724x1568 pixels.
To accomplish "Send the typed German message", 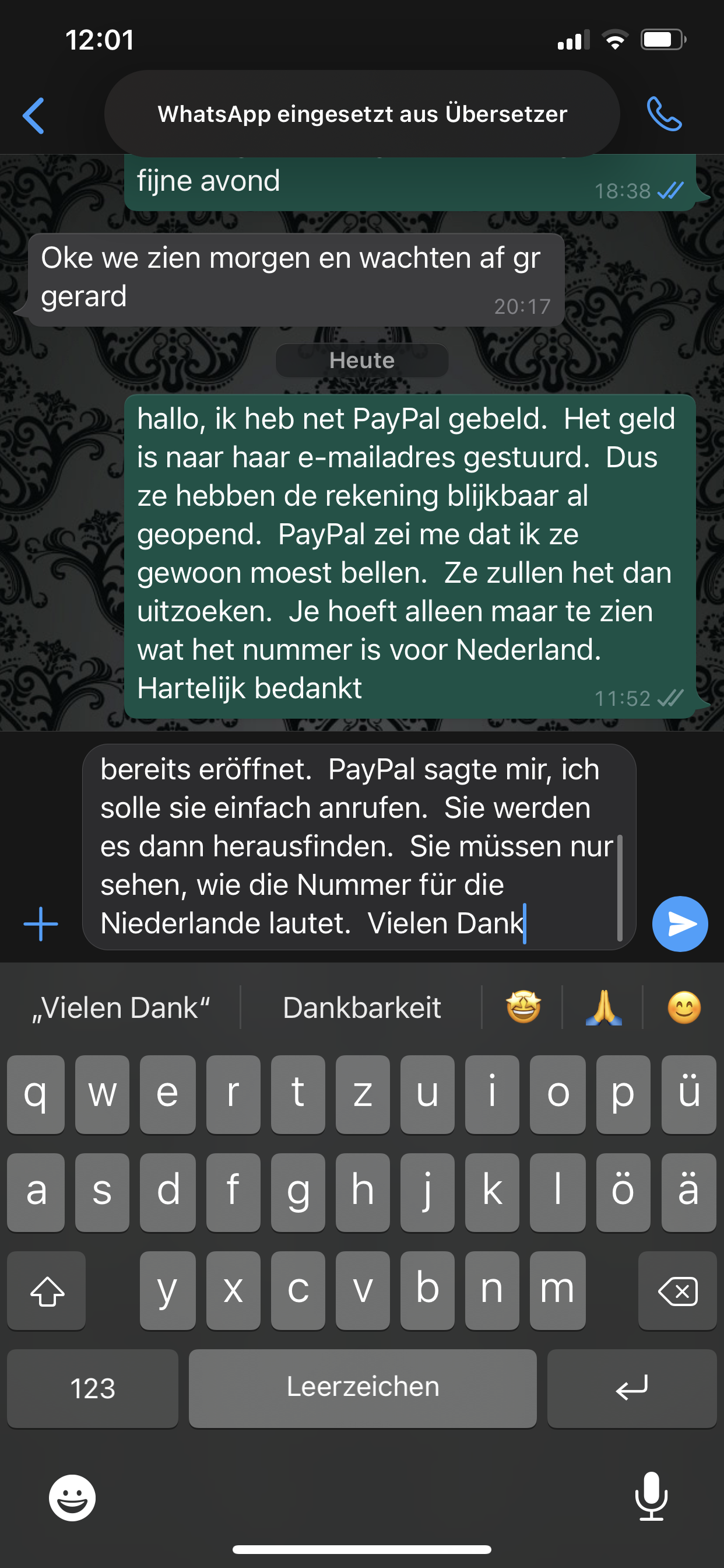I will pyautogui.click(x=680, y=923).
